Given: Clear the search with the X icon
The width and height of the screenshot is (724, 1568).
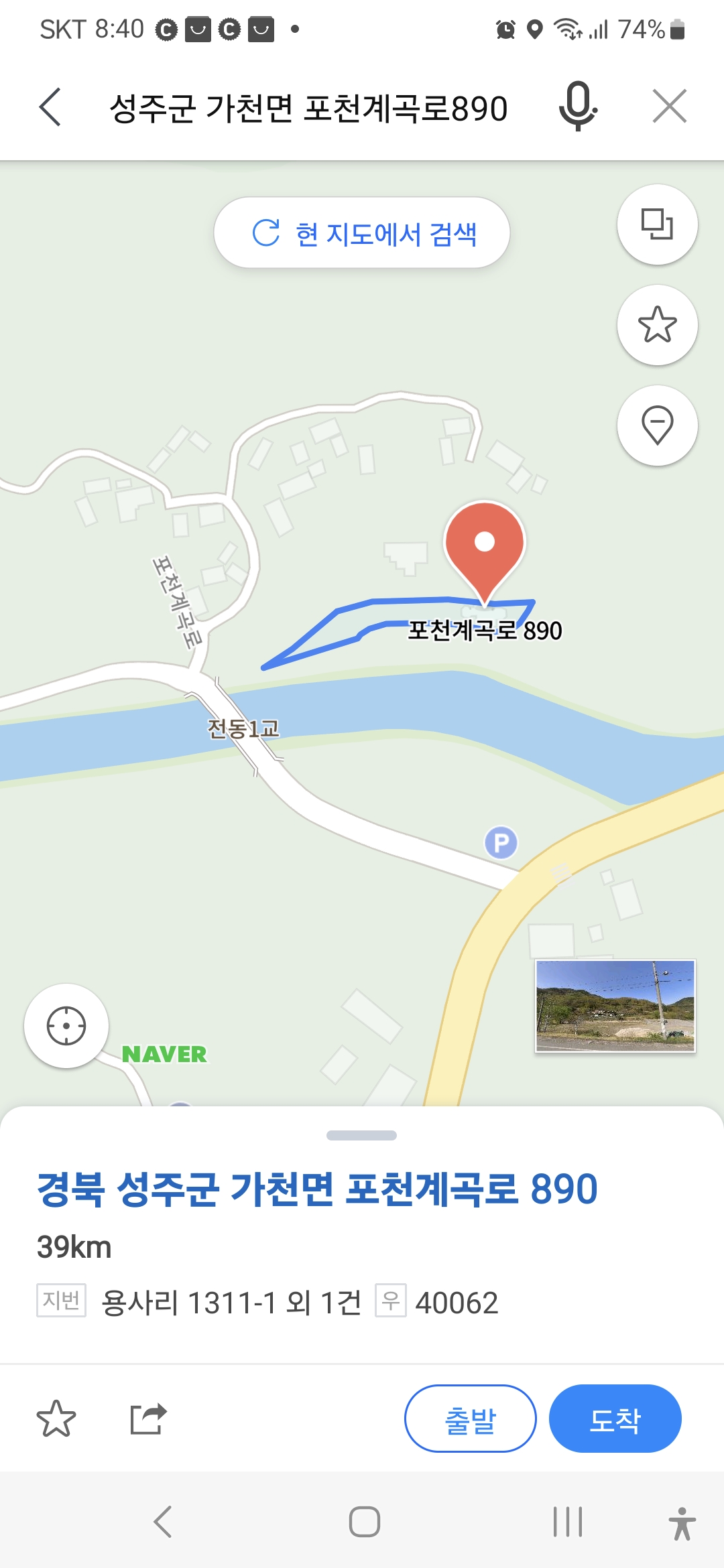Looking at the screenshot, I should 670,107.
